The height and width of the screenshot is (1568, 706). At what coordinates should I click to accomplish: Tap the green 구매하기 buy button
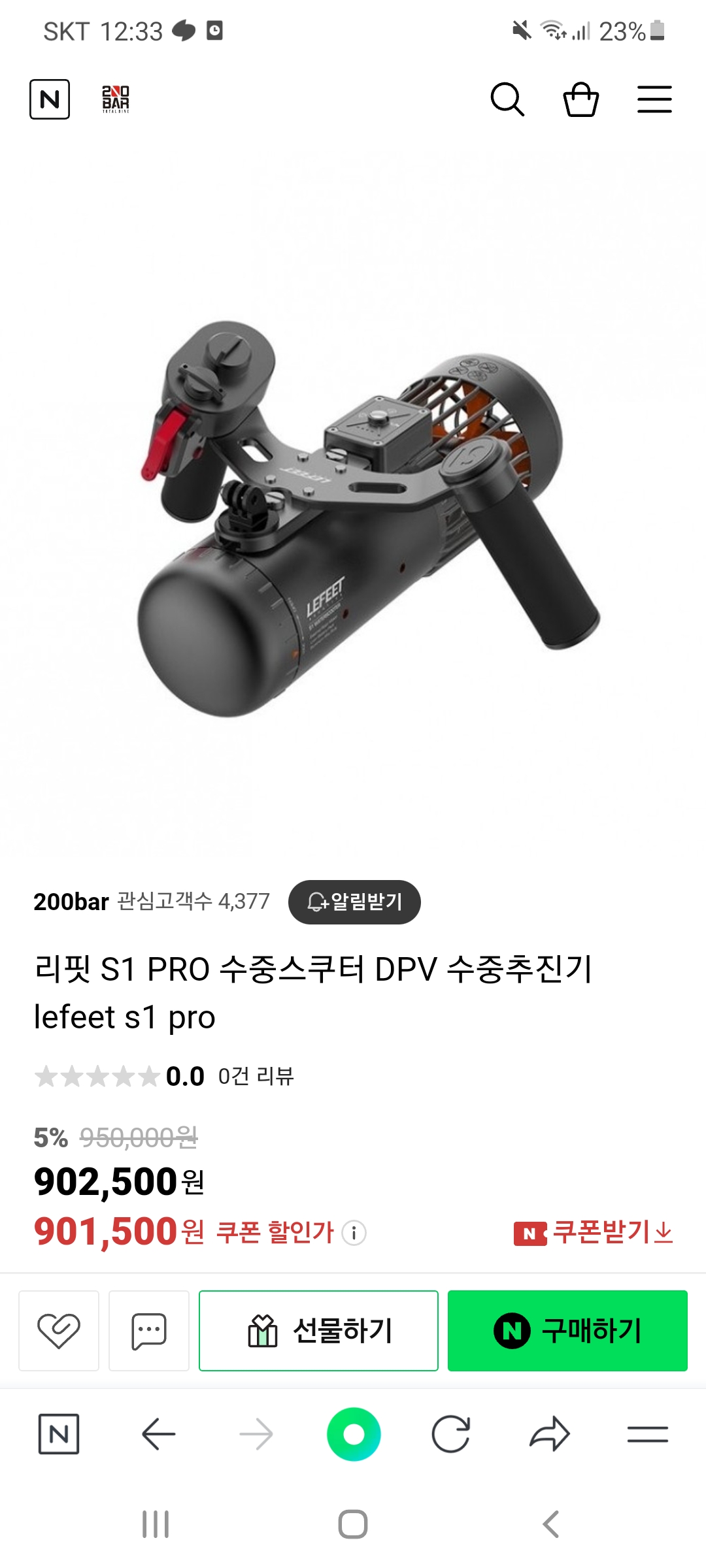567,1330
